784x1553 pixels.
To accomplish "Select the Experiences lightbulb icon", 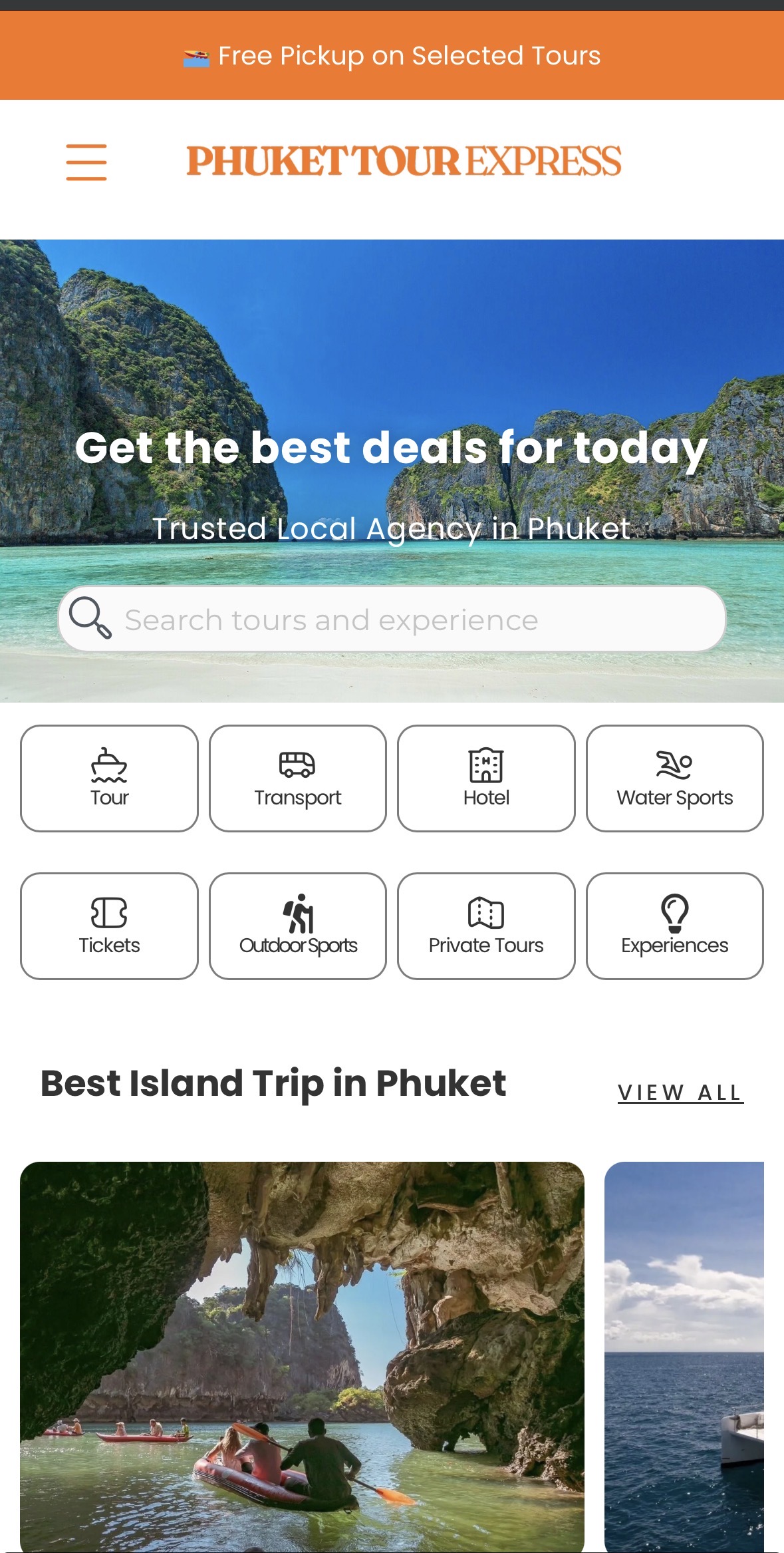I will tap(674, 914).
